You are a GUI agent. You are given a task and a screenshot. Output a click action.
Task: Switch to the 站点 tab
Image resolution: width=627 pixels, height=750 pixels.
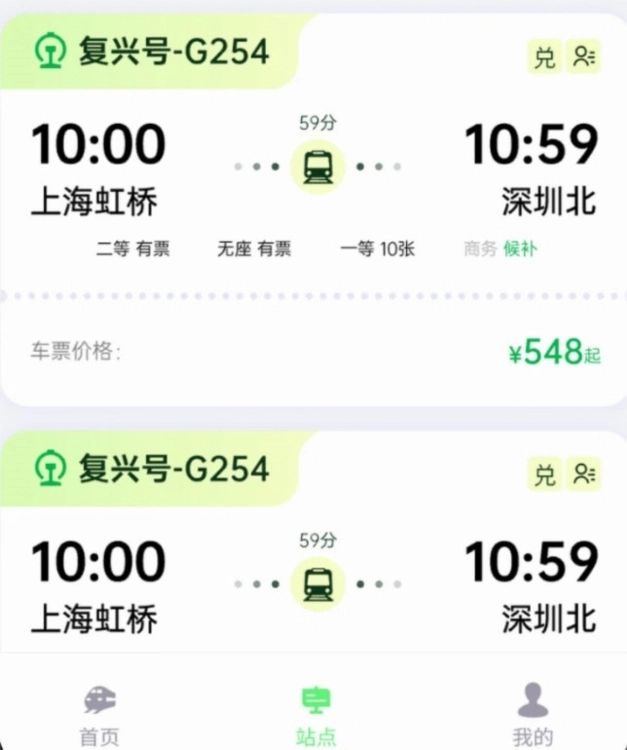click(x=315, y=714)
